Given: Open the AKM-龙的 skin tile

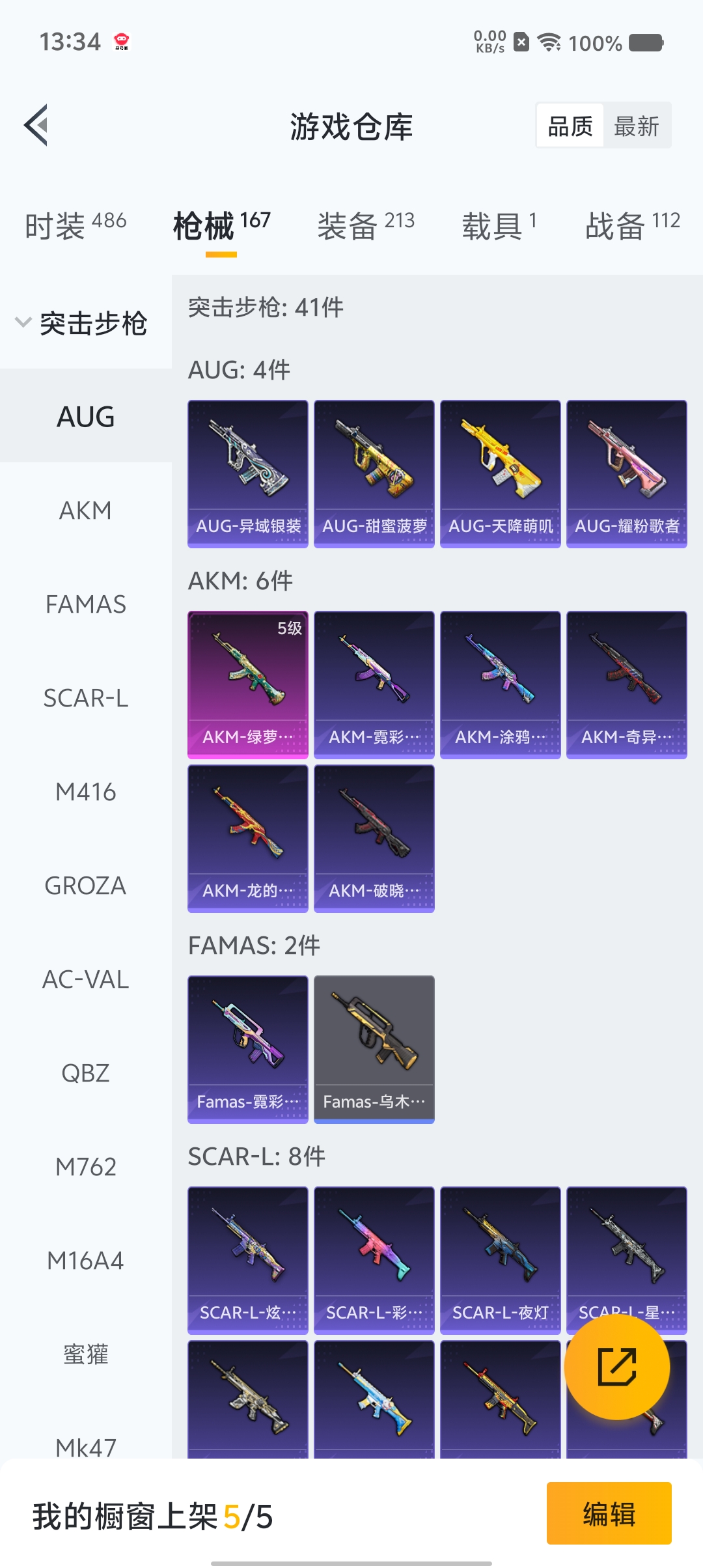Looking at the screenshot, I should coord(248,838).
